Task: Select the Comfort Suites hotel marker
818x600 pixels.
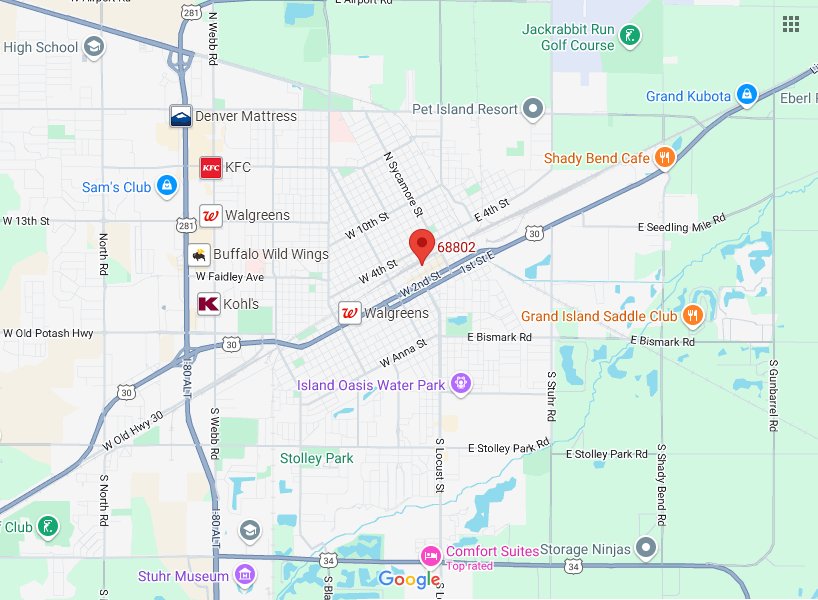Action: pos(431,554)
